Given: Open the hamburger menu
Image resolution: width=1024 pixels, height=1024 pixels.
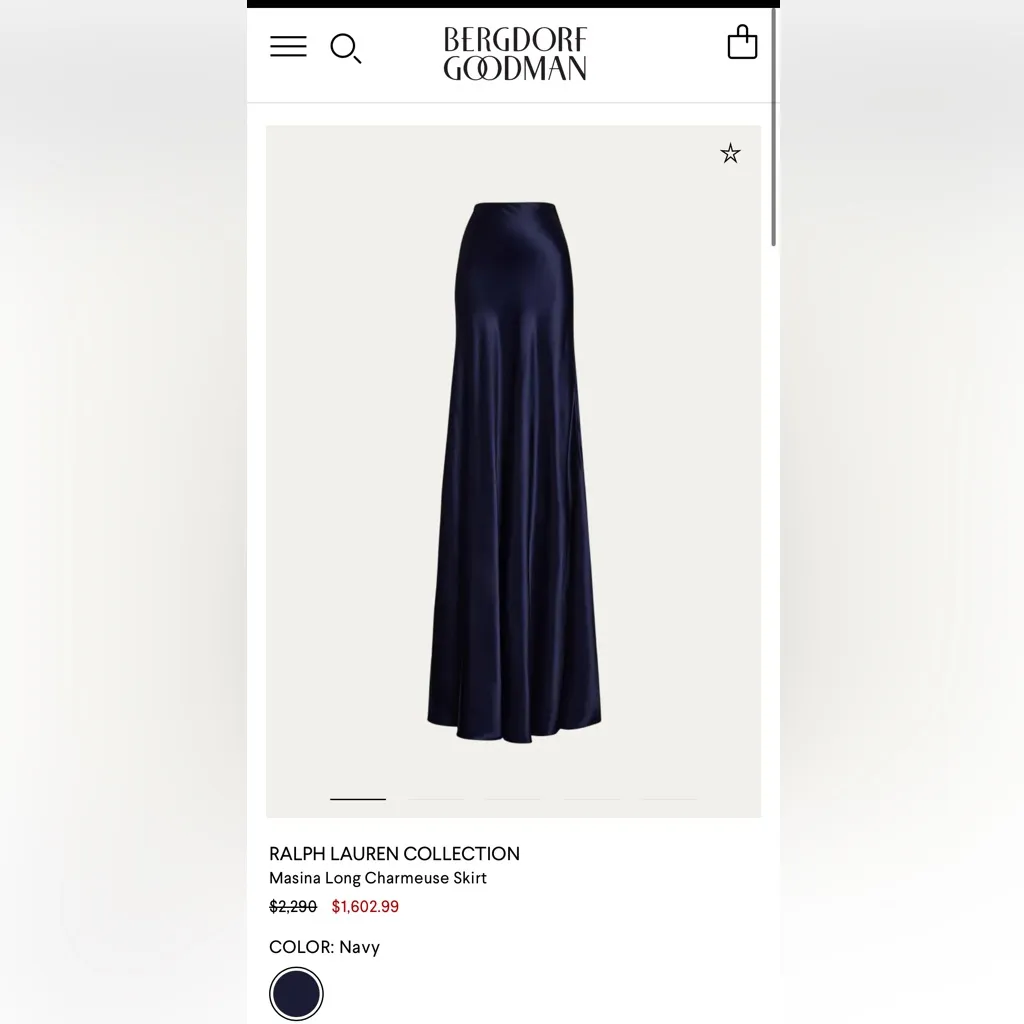Looking at the screenshot, I should coord(288,46).
